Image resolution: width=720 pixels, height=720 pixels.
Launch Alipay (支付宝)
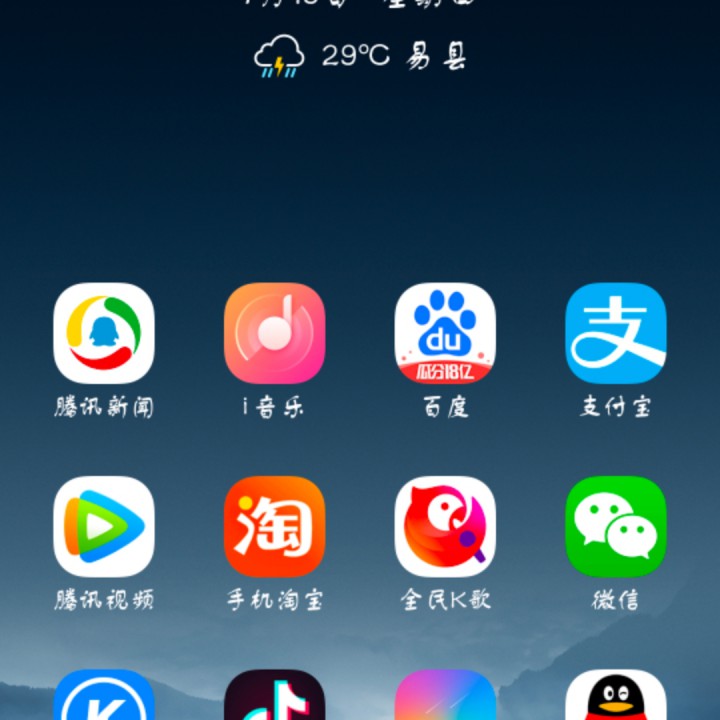click(x=615, y=333)
